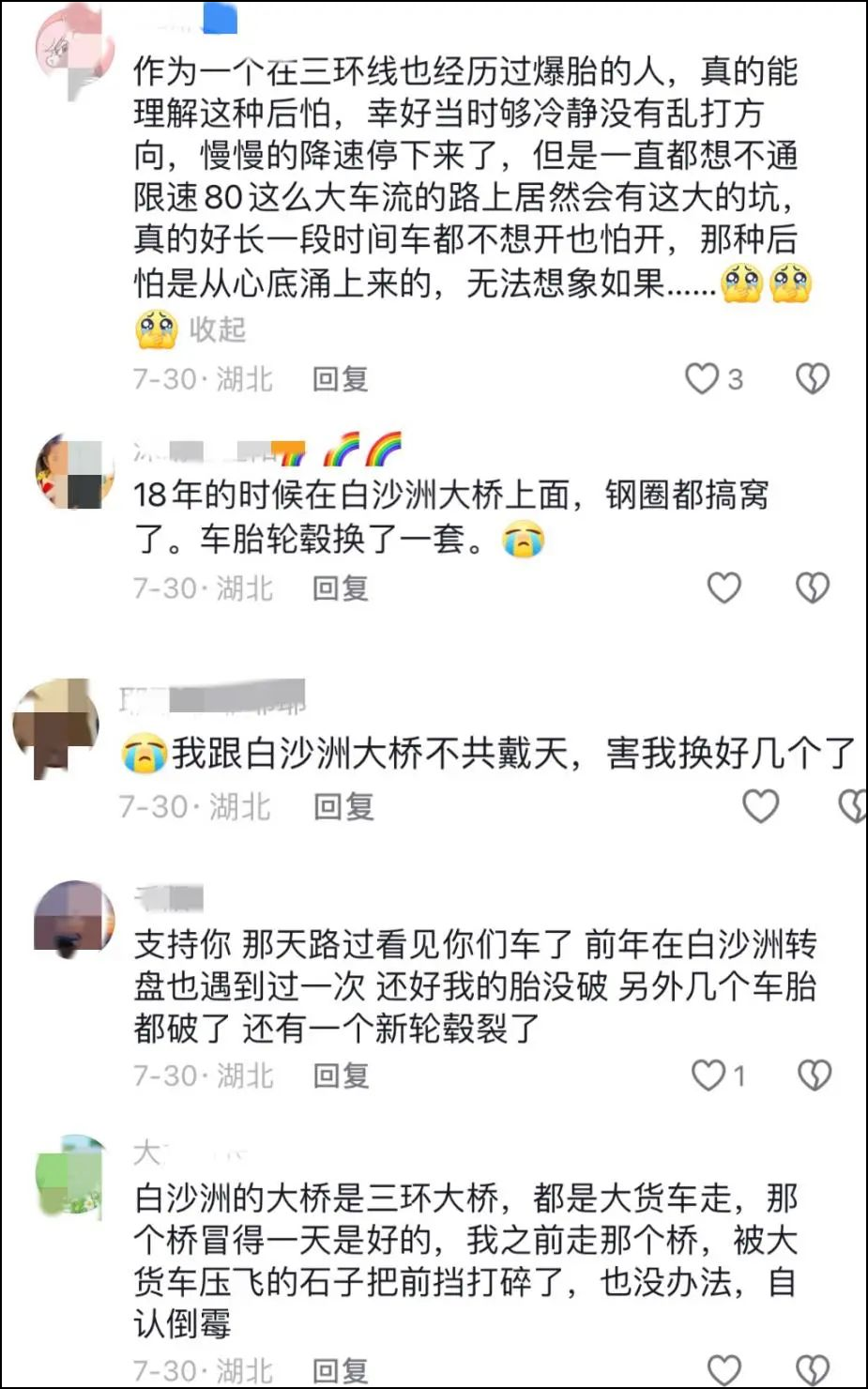Like the 三环线爆胎 comment with 3 likes

[702, 379]
